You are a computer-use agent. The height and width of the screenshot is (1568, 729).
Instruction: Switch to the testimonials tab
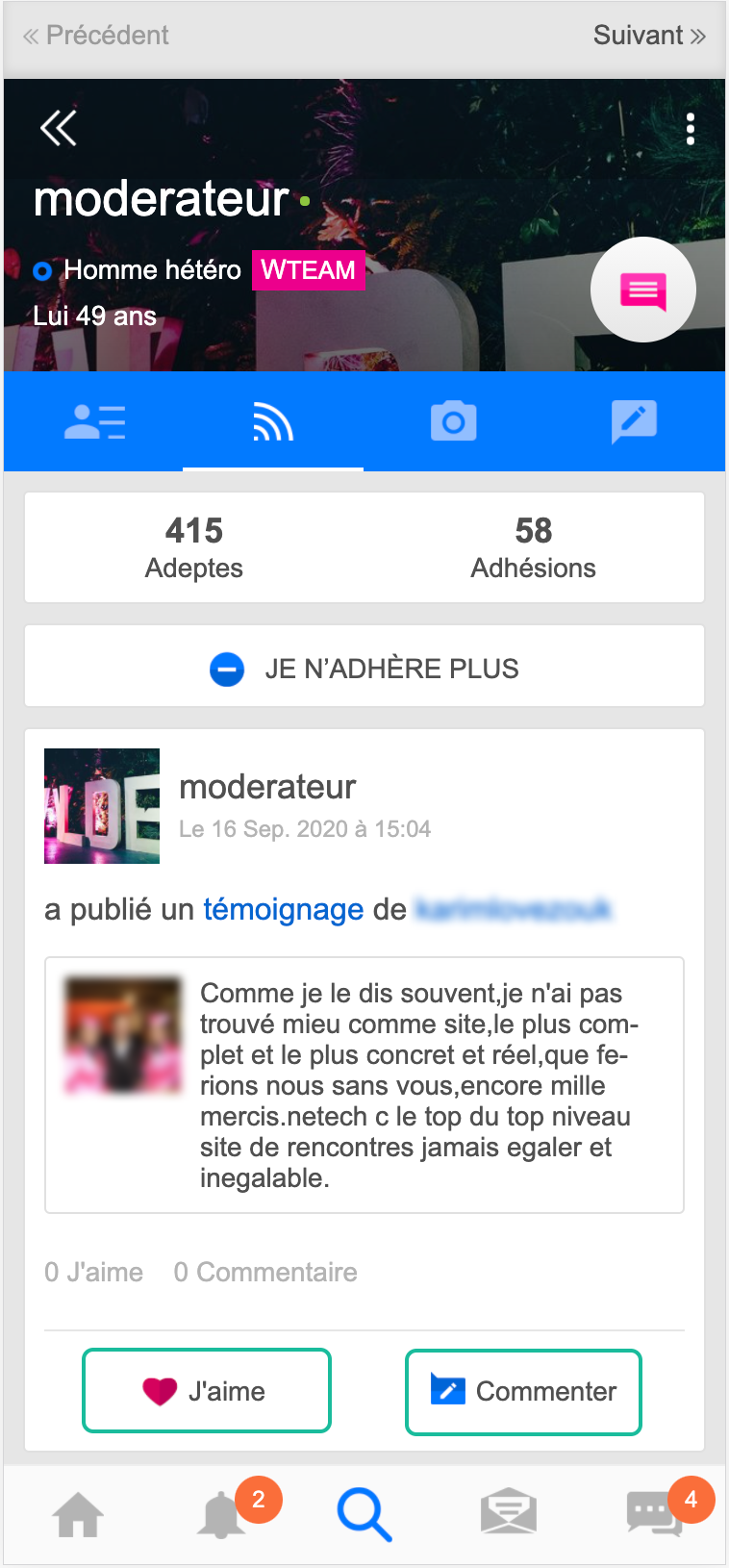[x=634, y=421]
